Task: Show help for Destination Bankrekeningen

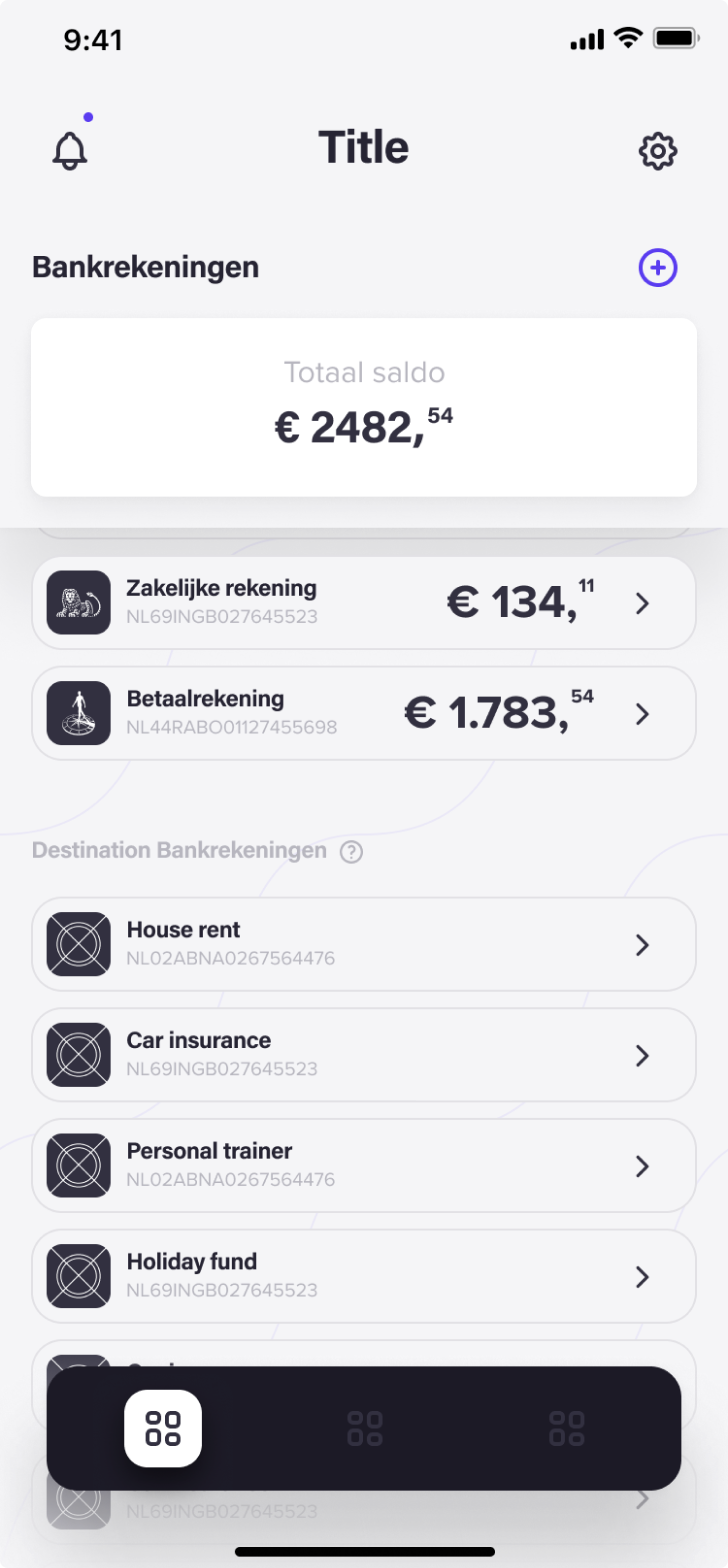Action: pyautogui.click(x=351, y=852)
